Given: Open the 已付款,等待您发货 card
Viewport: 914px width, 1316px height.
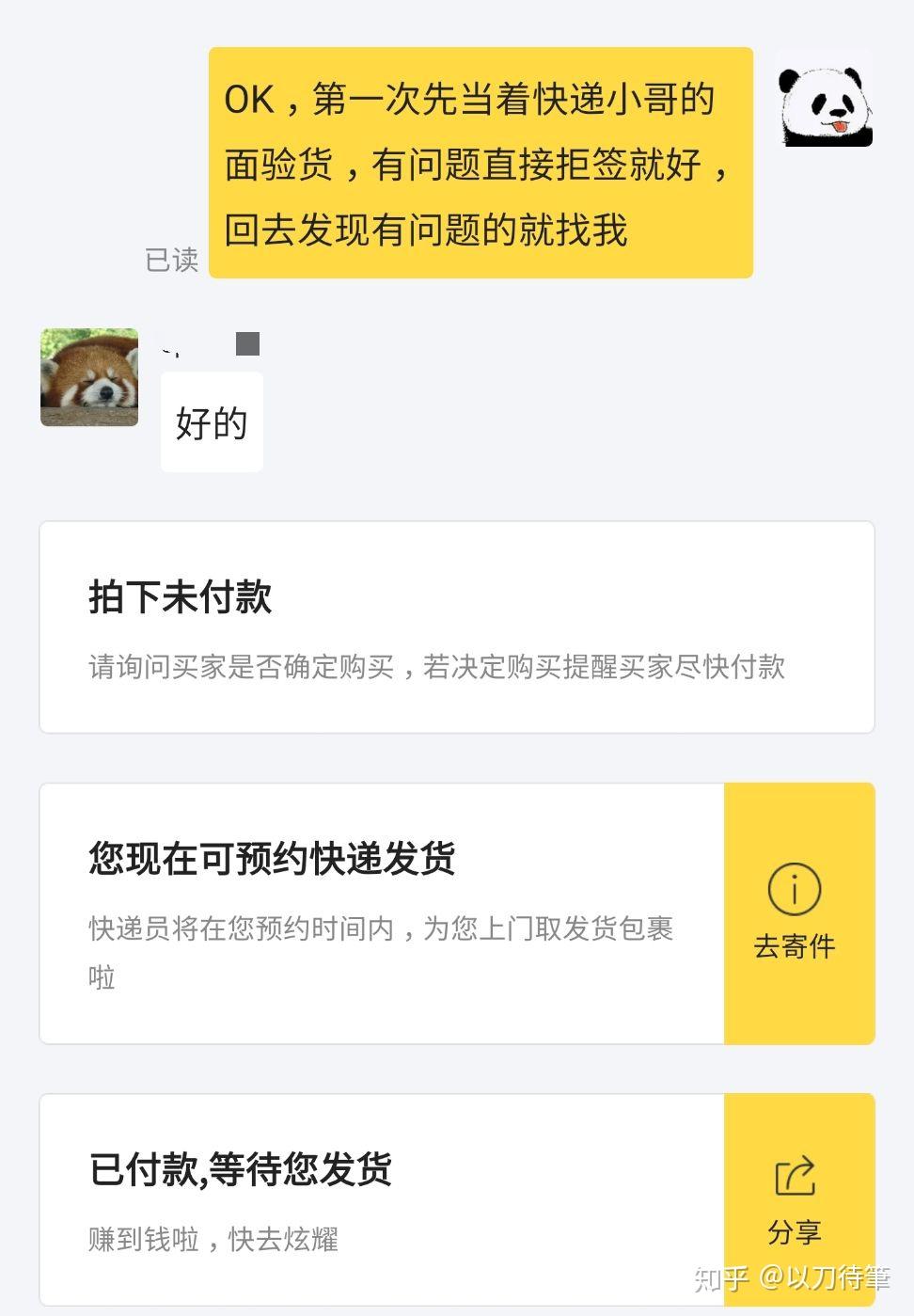Looking at the screenshot, I should coord(381,1197).
